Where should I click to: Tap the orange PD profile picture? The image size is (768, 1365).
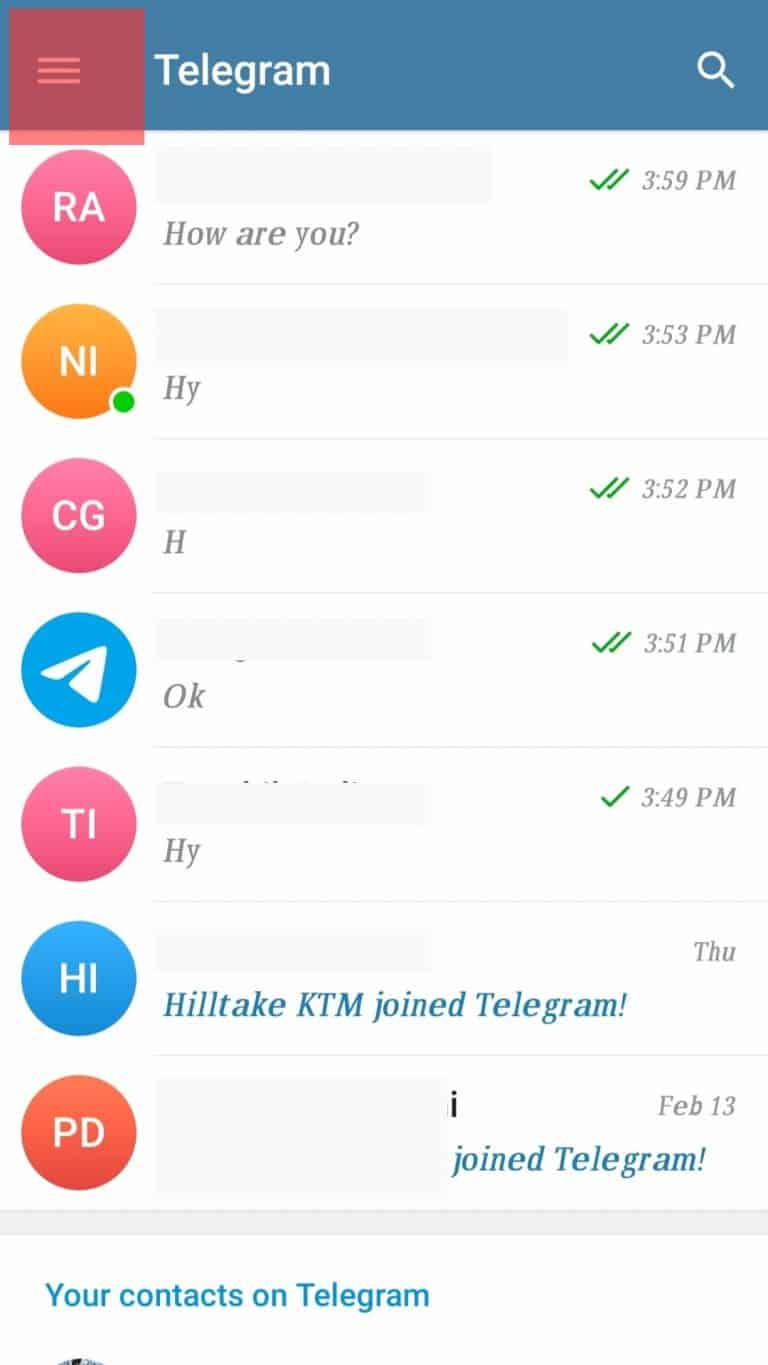79,1131
